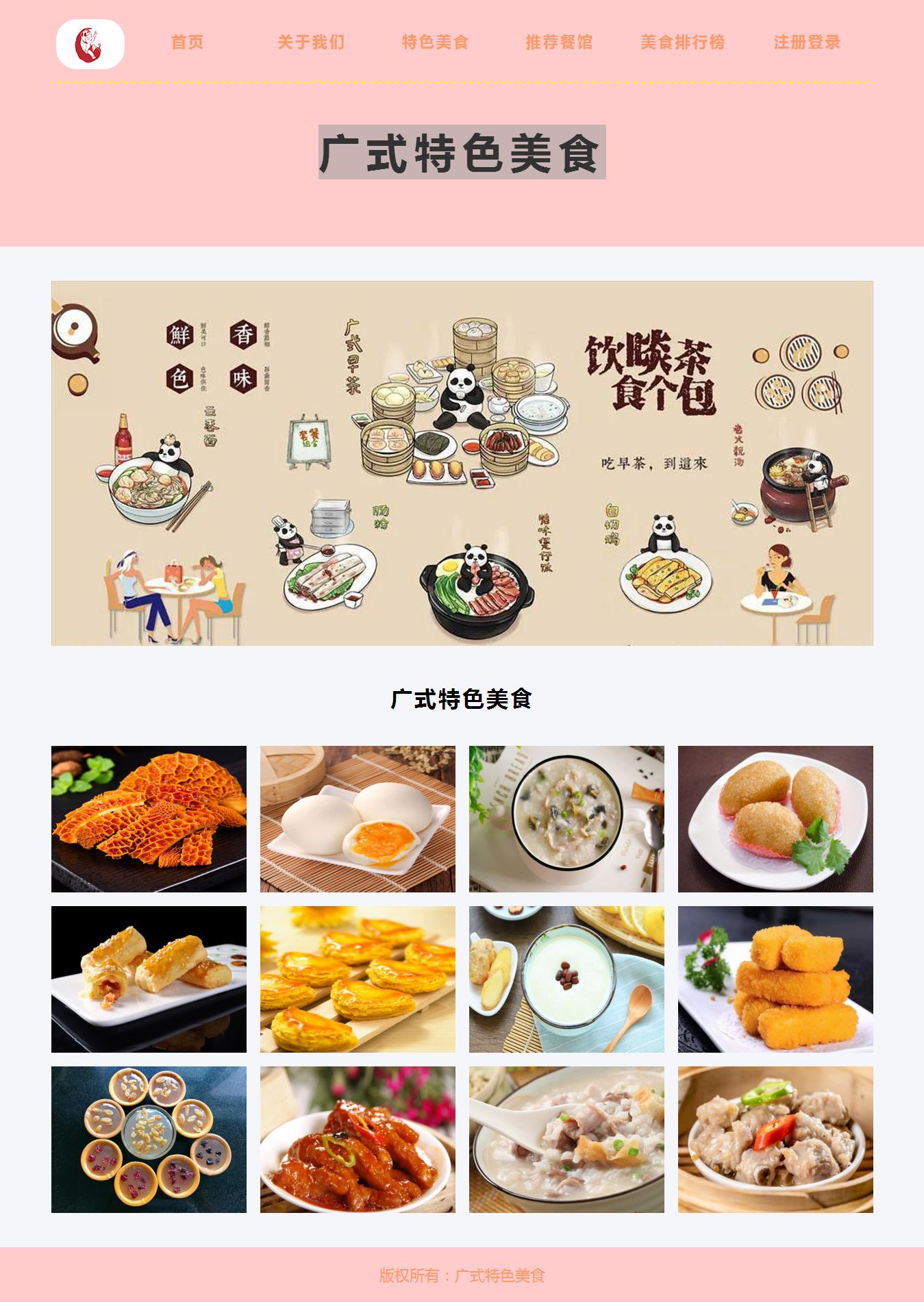The height and width of the screenshot is (1302, 924).
Task: View the fried sesame dumplings photo
Action: [x=775, y=818]
